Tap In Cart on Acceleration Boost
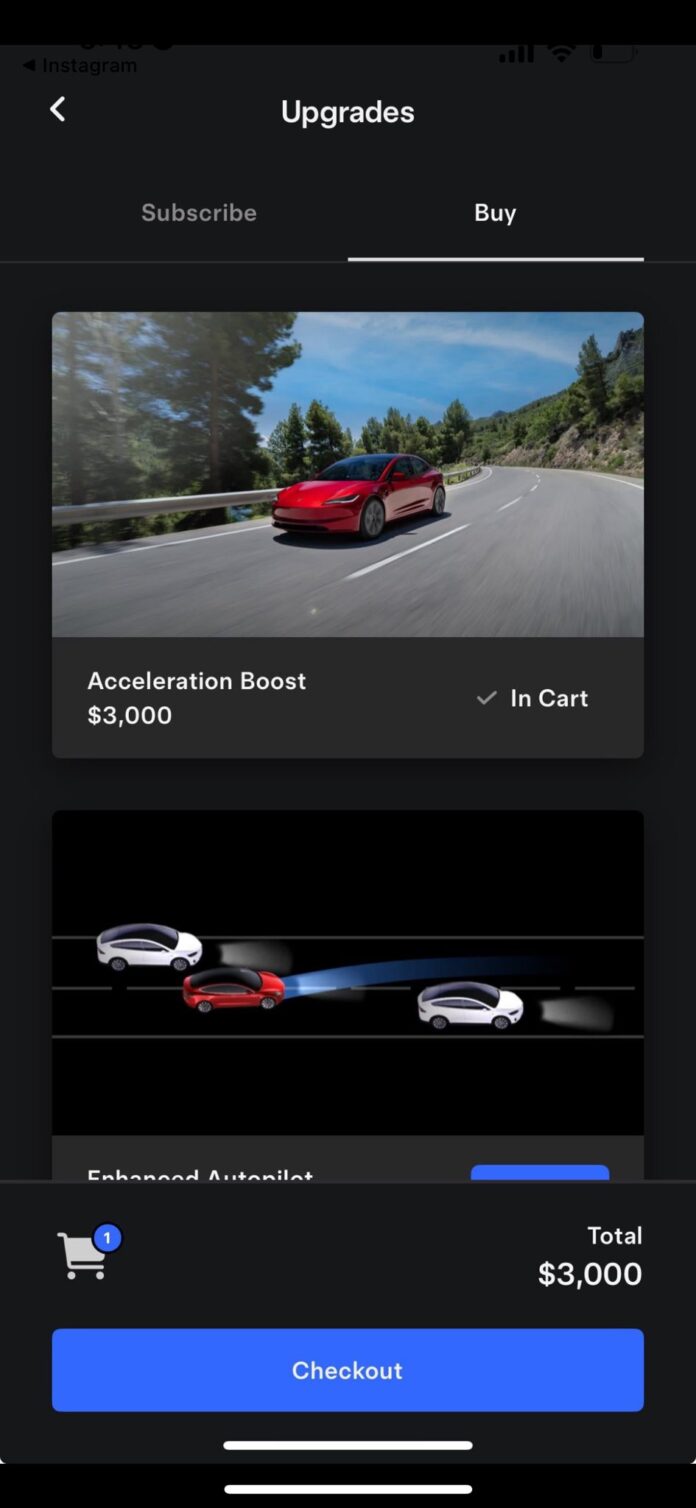The height and width of the screenshot is (1508, 696). (533, 698)
